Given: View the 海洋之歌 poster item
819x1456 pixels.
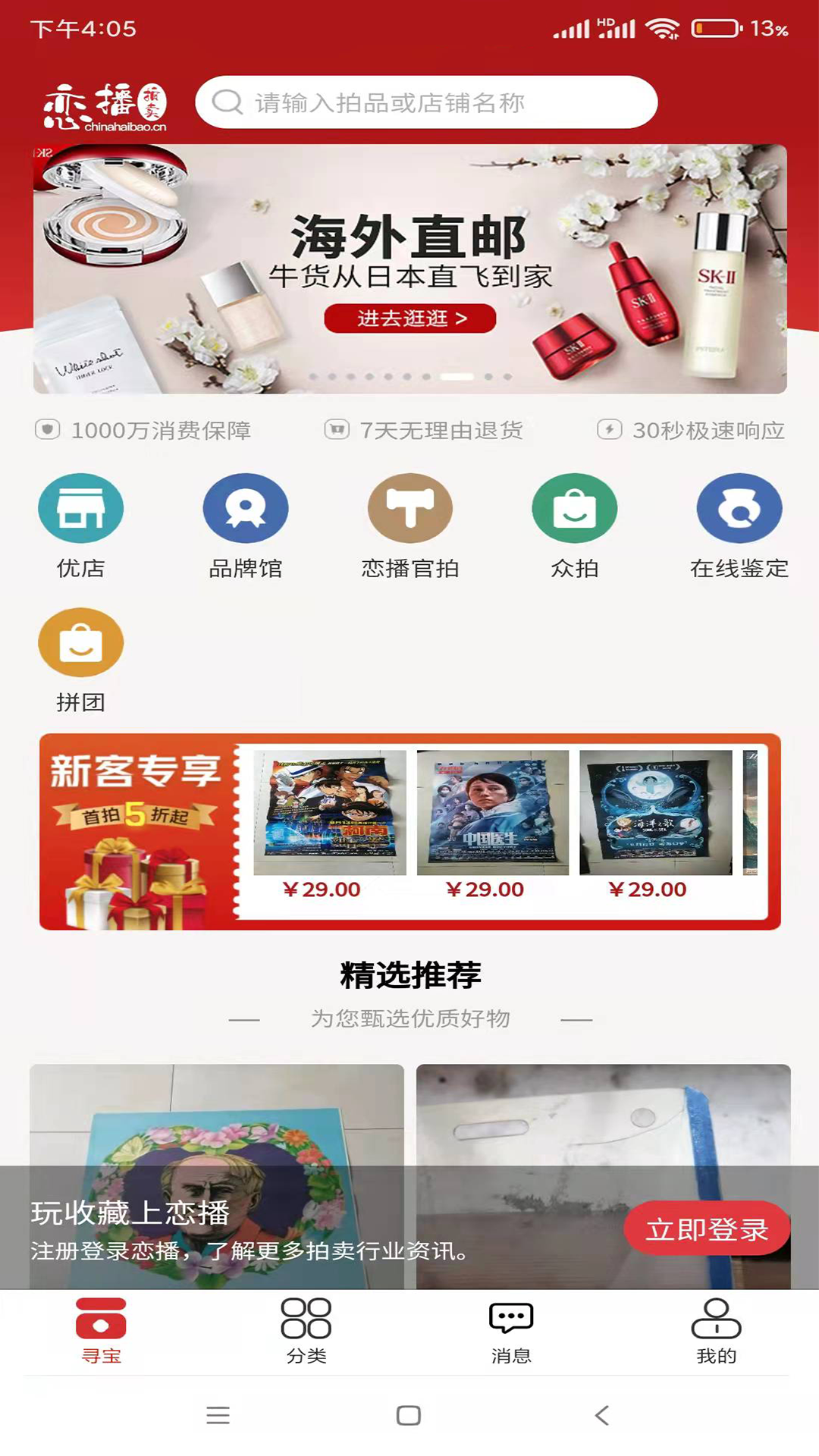Looking at the screenshot, I should [x=655, y=813].
